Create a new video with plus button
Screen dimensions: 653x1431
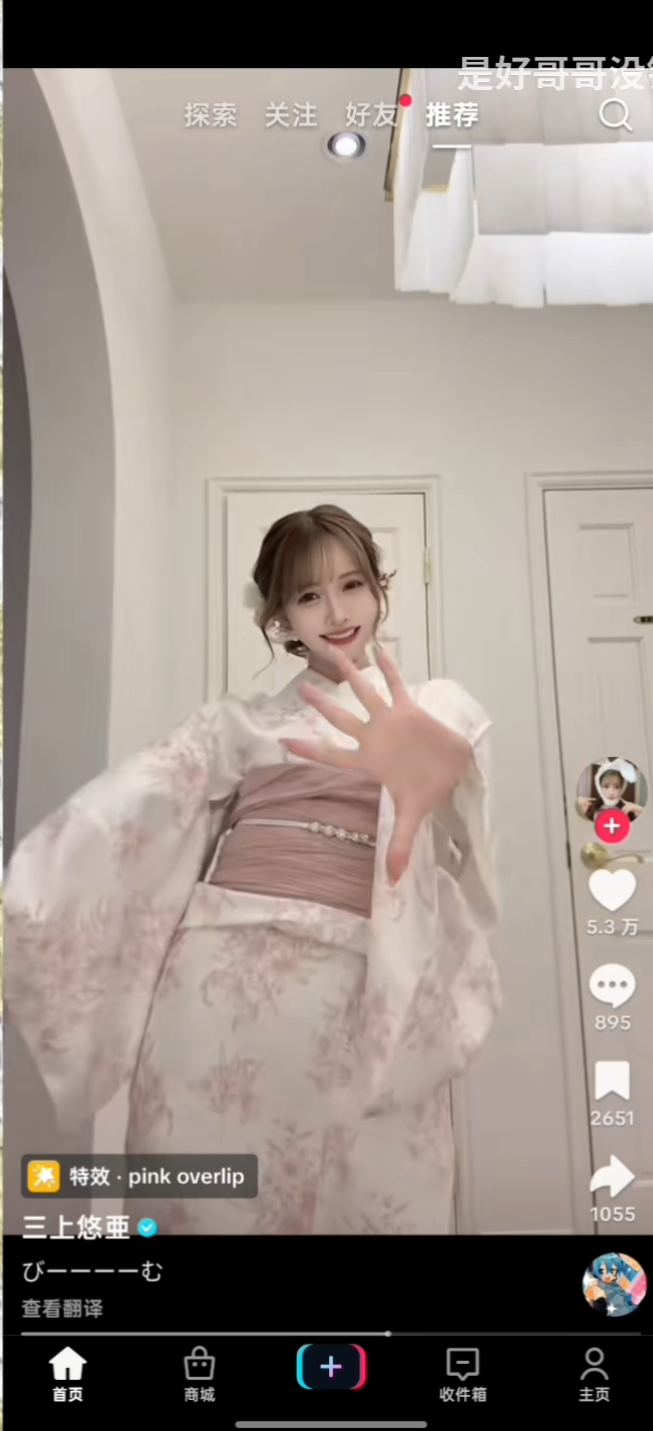[x=331, y=1367]
